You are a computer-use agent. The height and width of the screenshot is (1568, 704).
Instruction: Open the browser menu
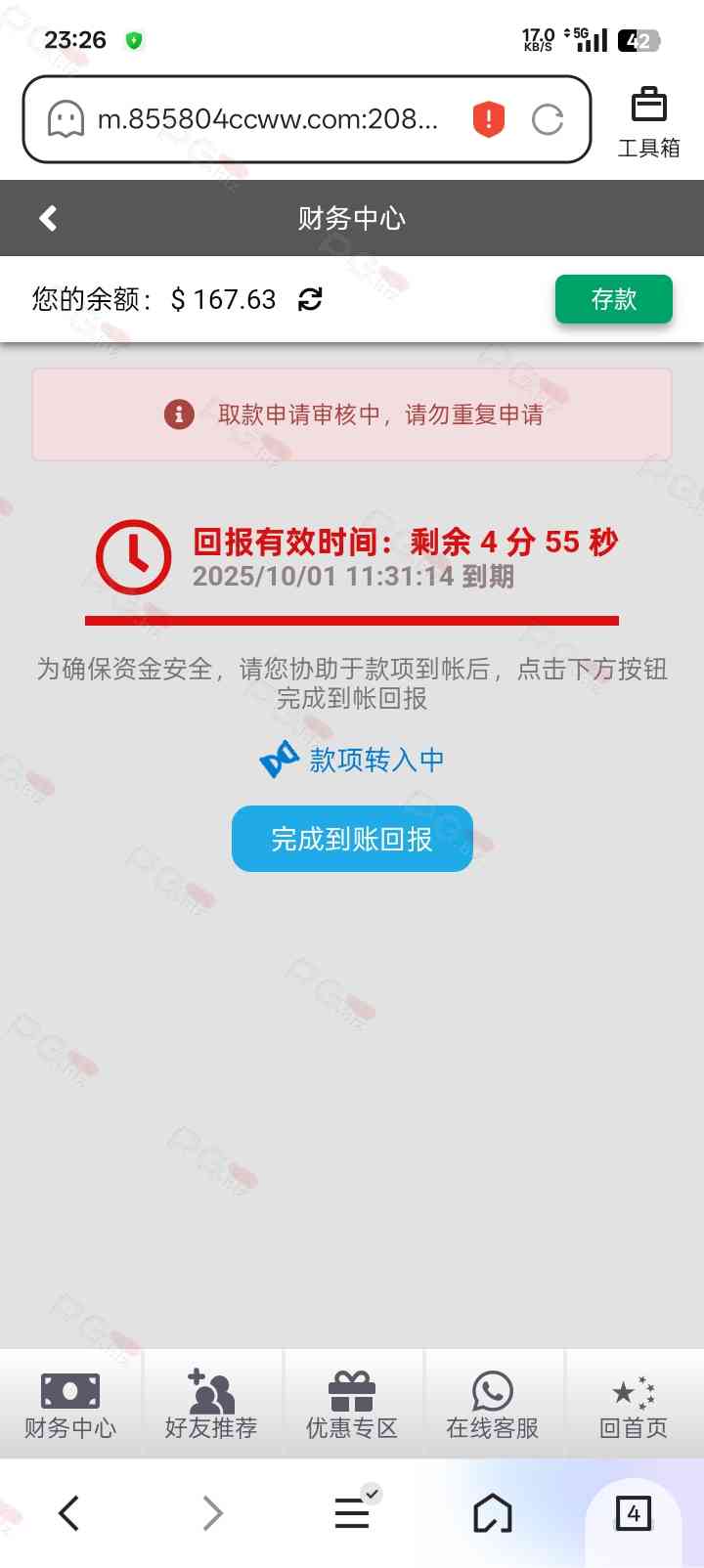coord(353,1513)
